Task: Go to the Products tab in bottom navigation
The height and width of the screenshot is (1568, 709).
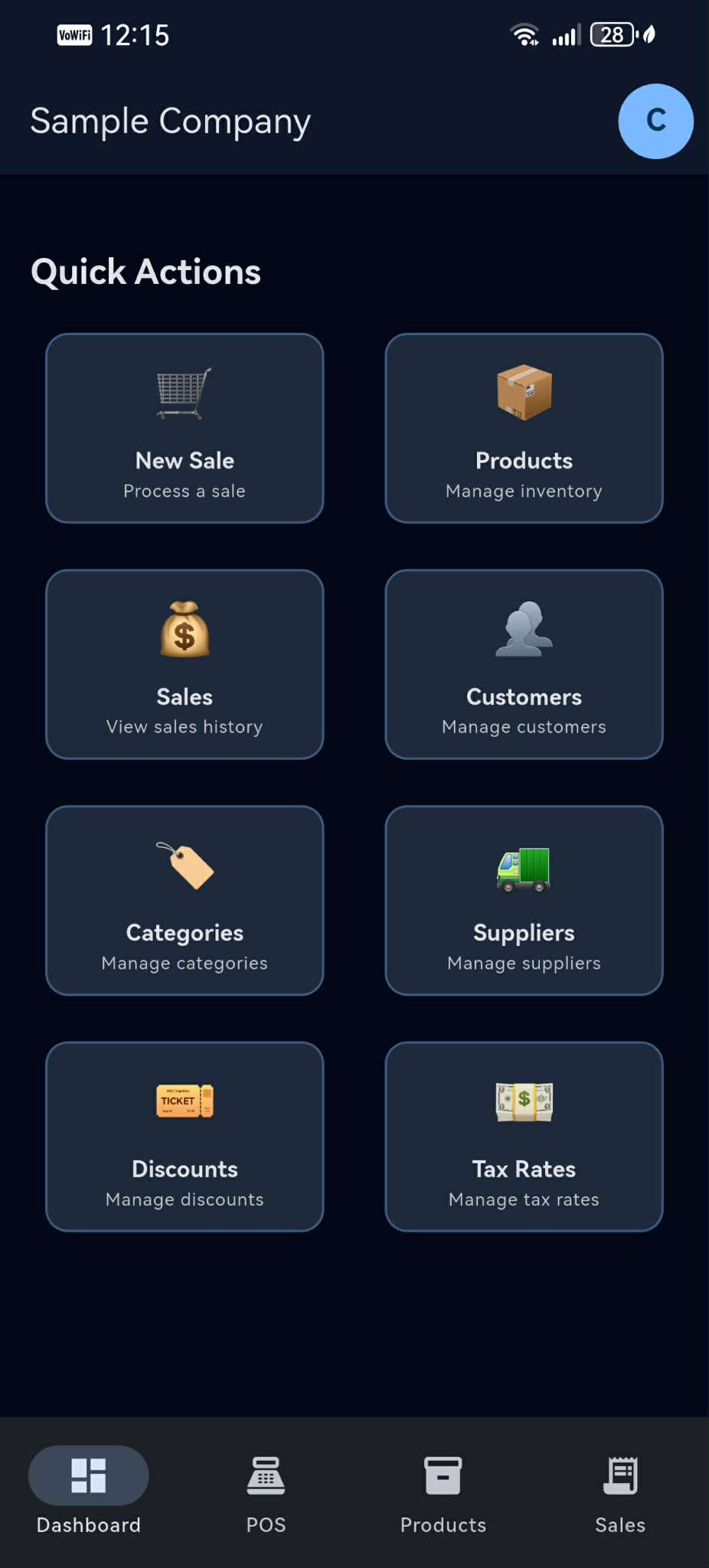Action: 443,1491
